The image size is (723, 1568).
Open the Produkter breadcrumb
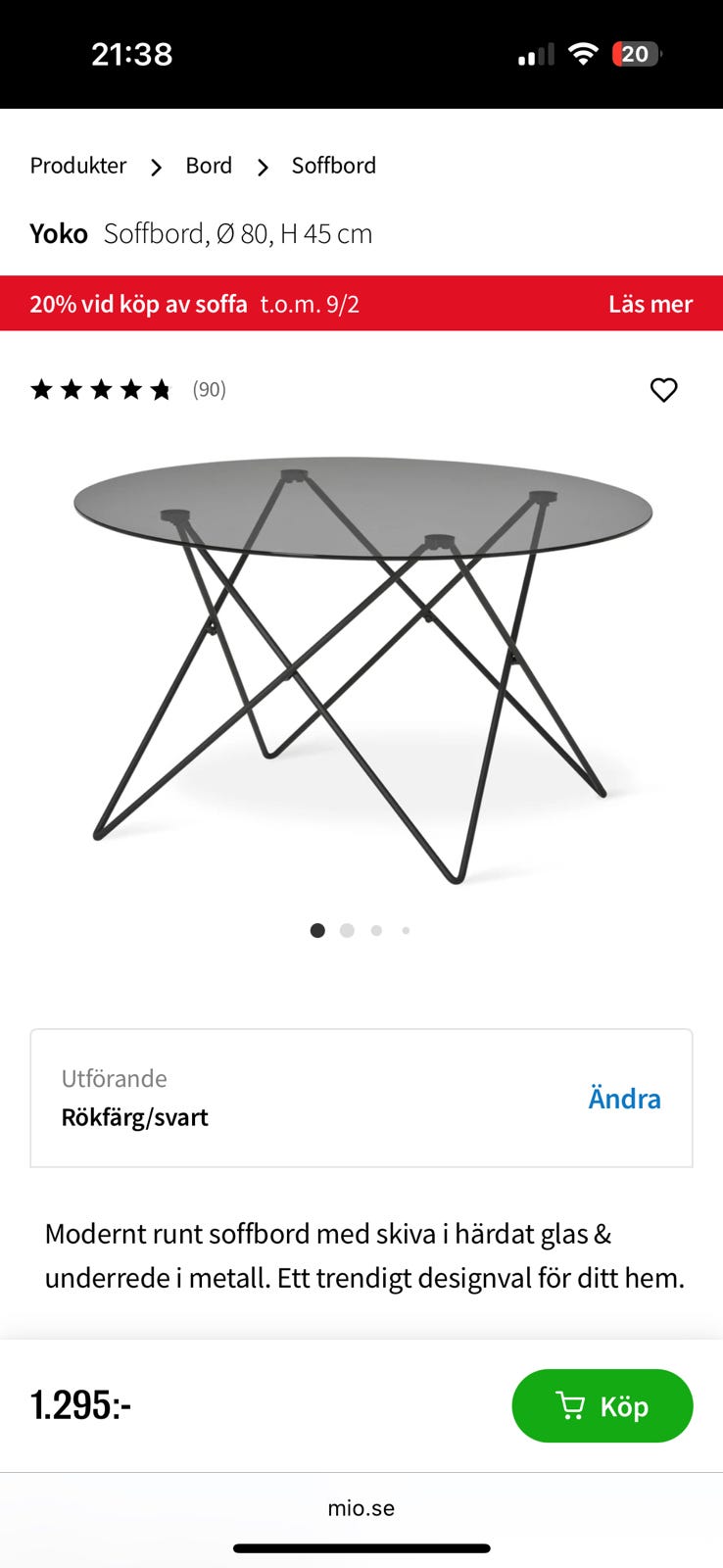coord(77,166)
